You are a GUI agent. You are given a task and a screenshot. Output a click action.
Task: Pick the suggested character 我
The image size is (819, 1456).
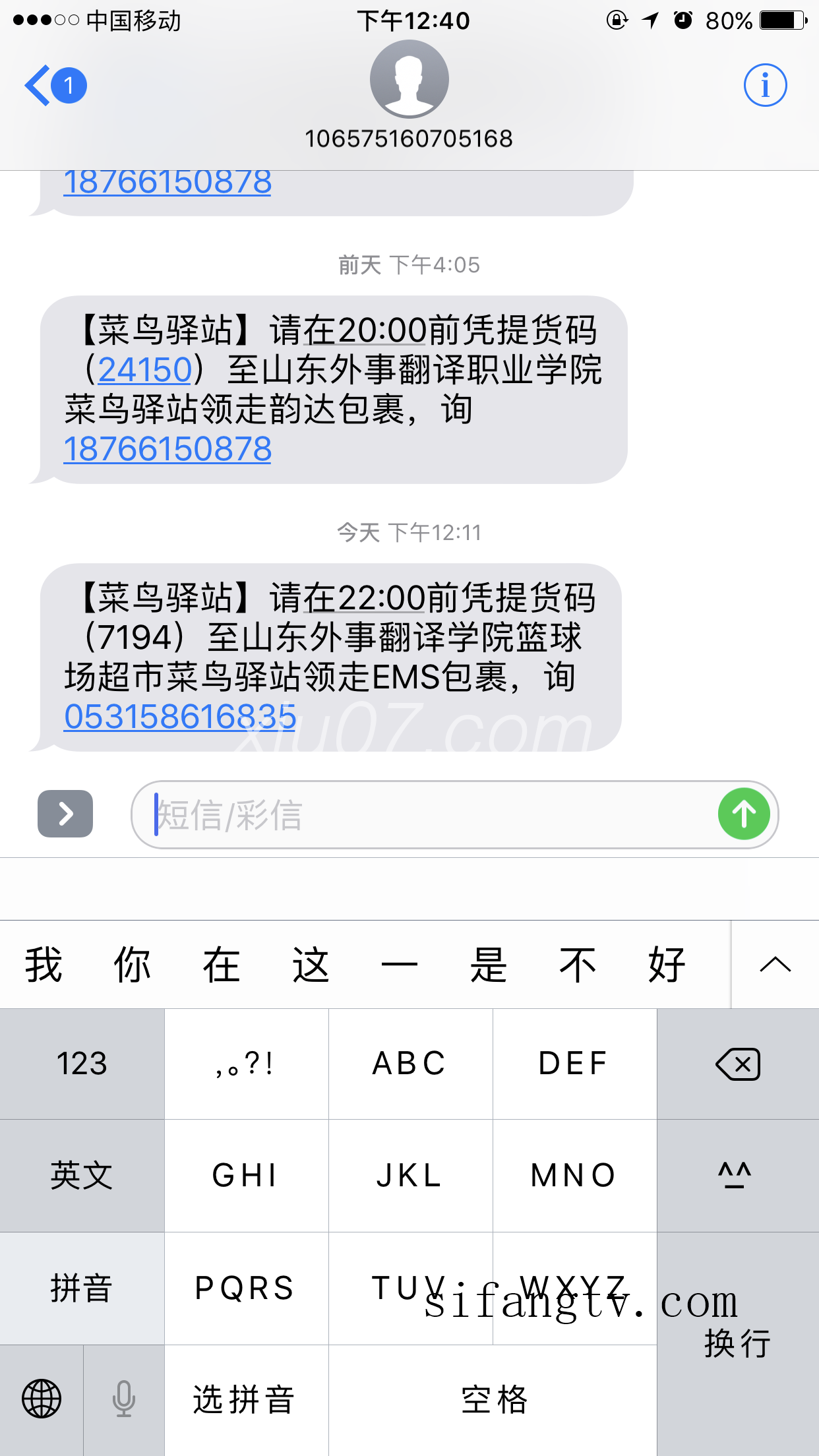pyautogui.click(x=44, y=965)
